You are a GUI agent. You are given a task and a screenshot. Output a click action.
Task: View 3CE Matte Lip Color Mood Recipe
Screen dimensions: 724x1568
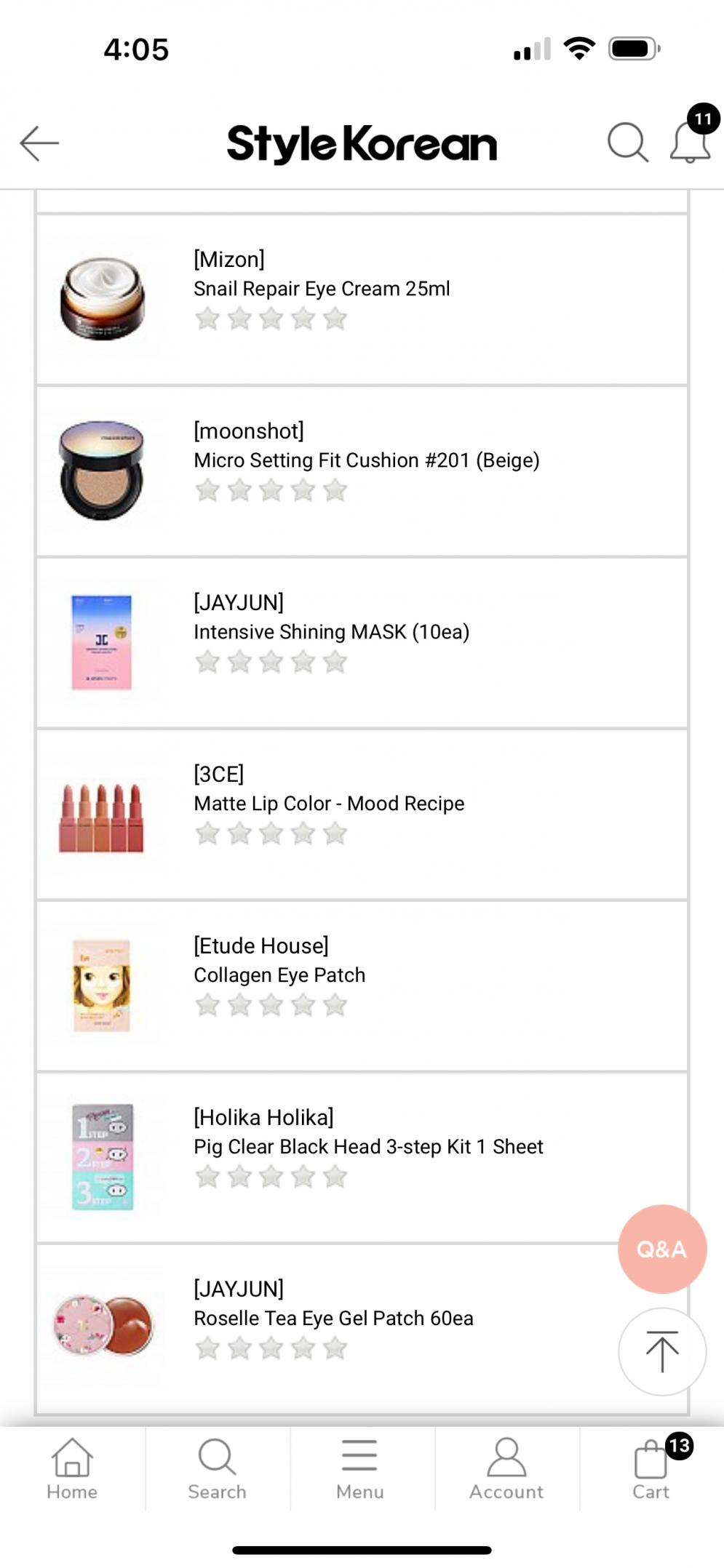(328, 804)
